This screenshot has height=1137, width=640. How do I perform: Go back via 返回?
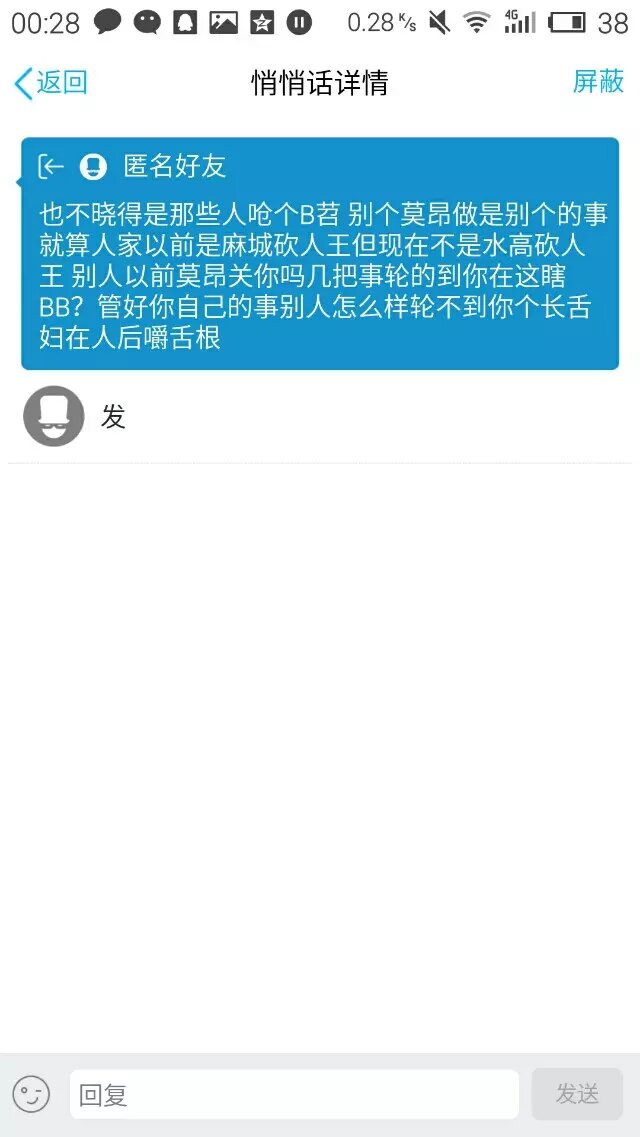(x=50, y=82)
